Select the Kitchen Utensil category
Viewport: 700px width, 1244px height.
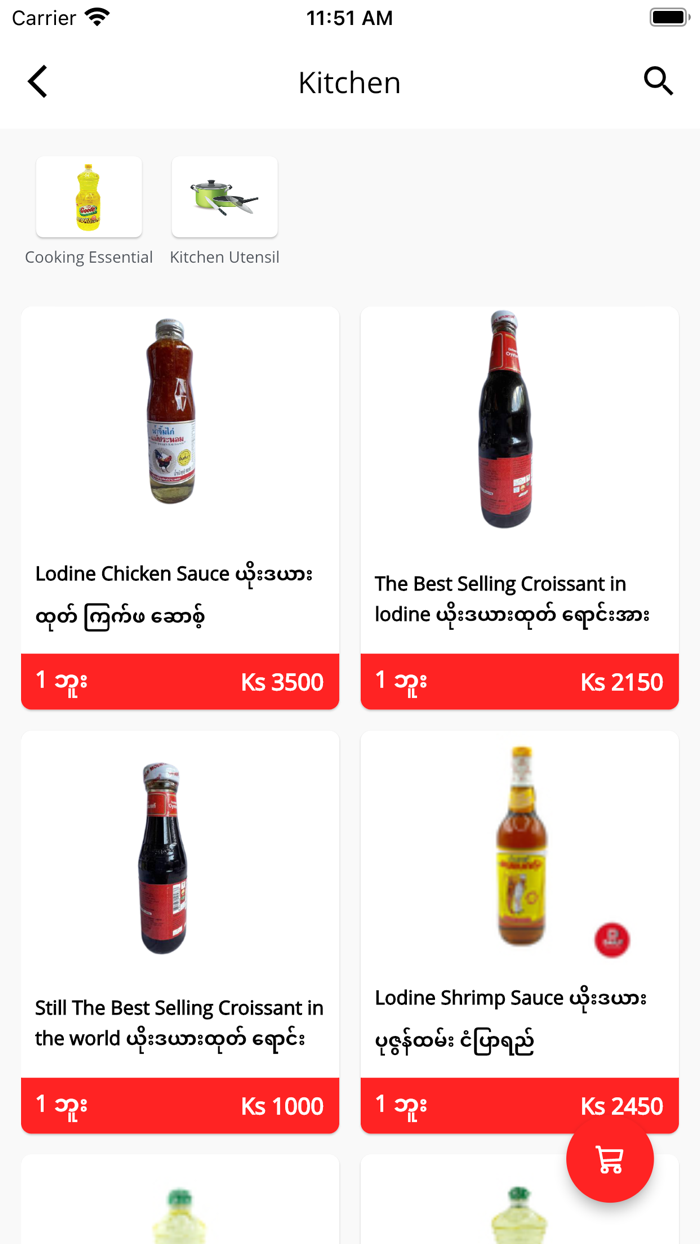point(224,198)
